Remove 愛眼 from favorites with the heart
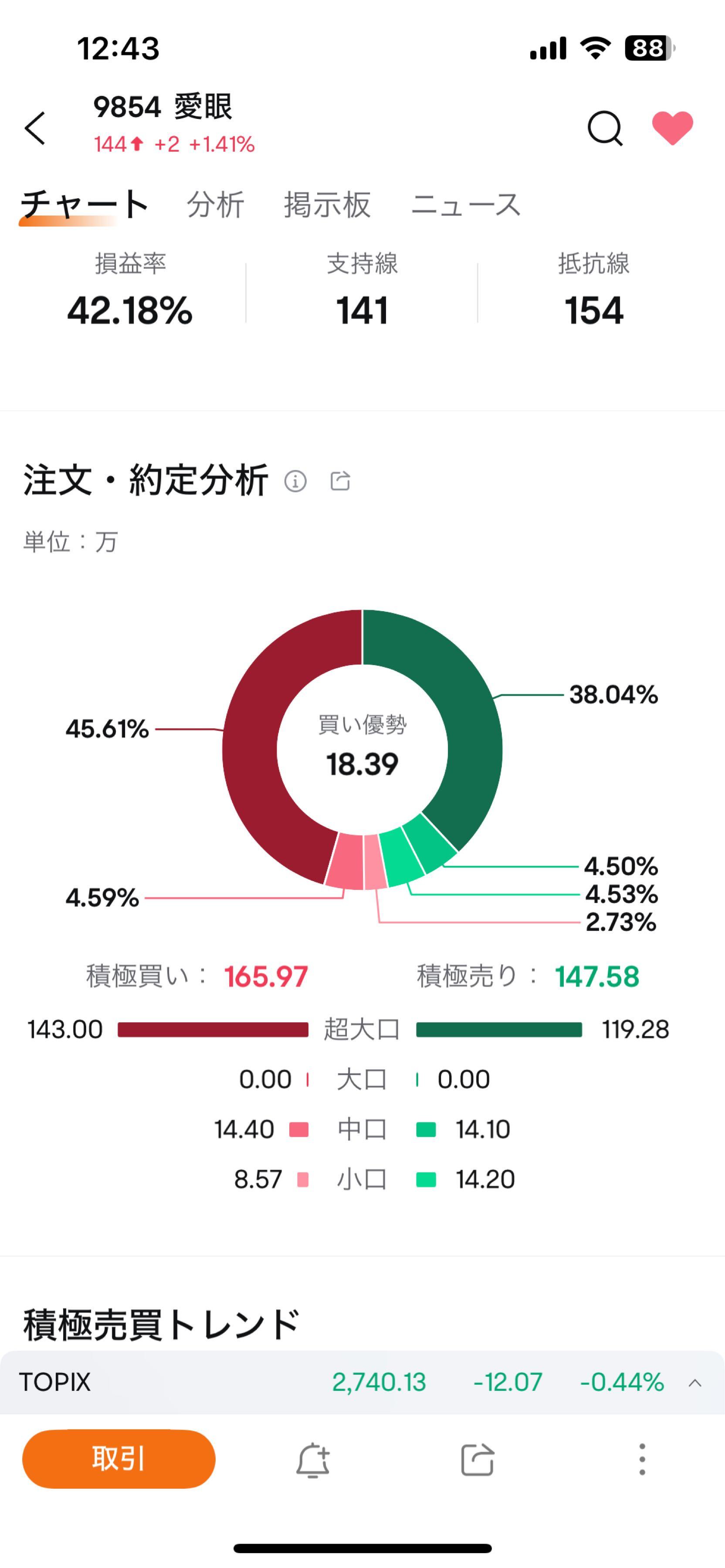The height and width of the screenshot is (1568, 725). tap(672, 128)
